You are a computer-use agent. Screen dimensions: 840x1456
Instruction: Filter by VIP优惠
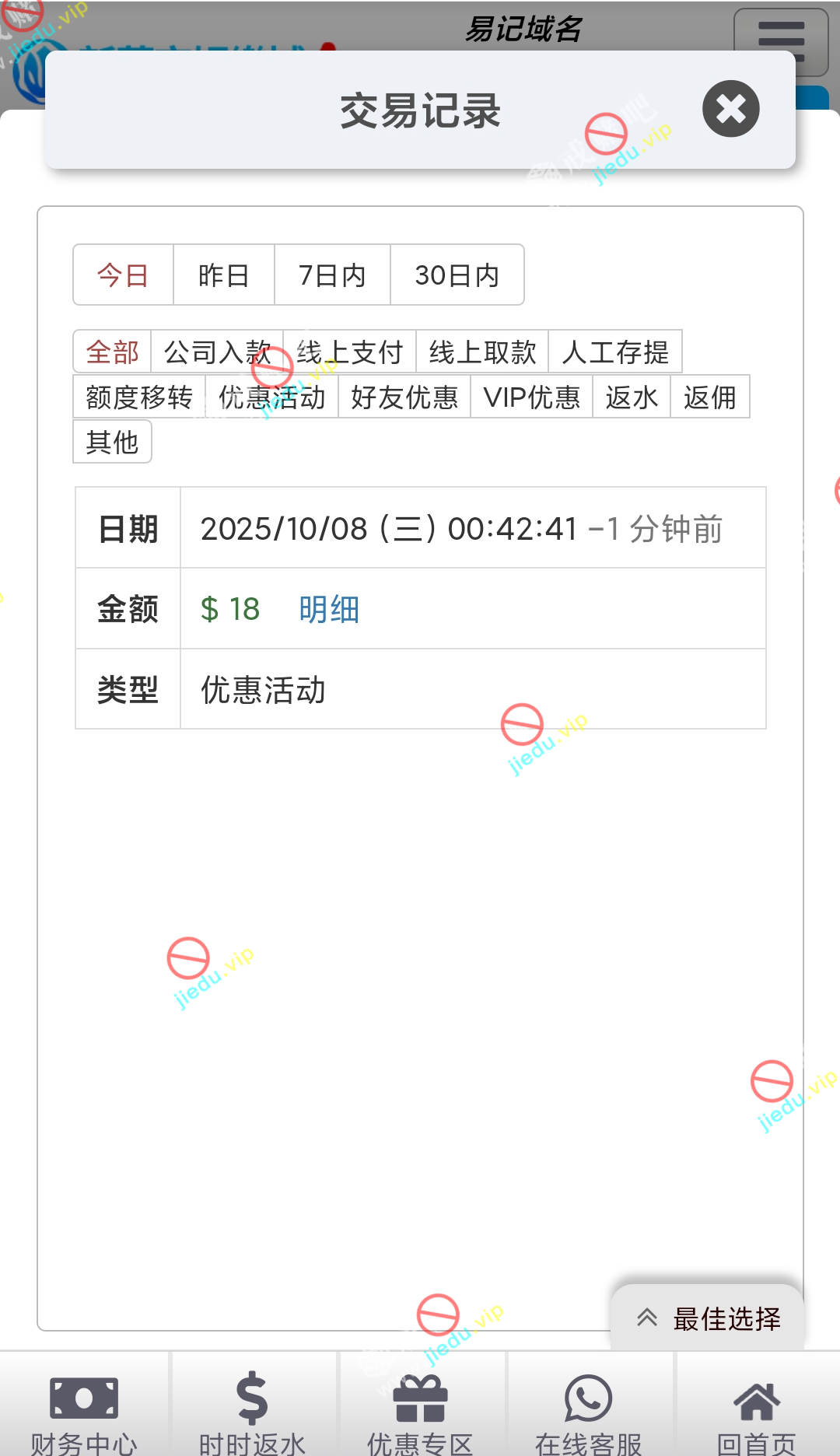pos(531,397)
